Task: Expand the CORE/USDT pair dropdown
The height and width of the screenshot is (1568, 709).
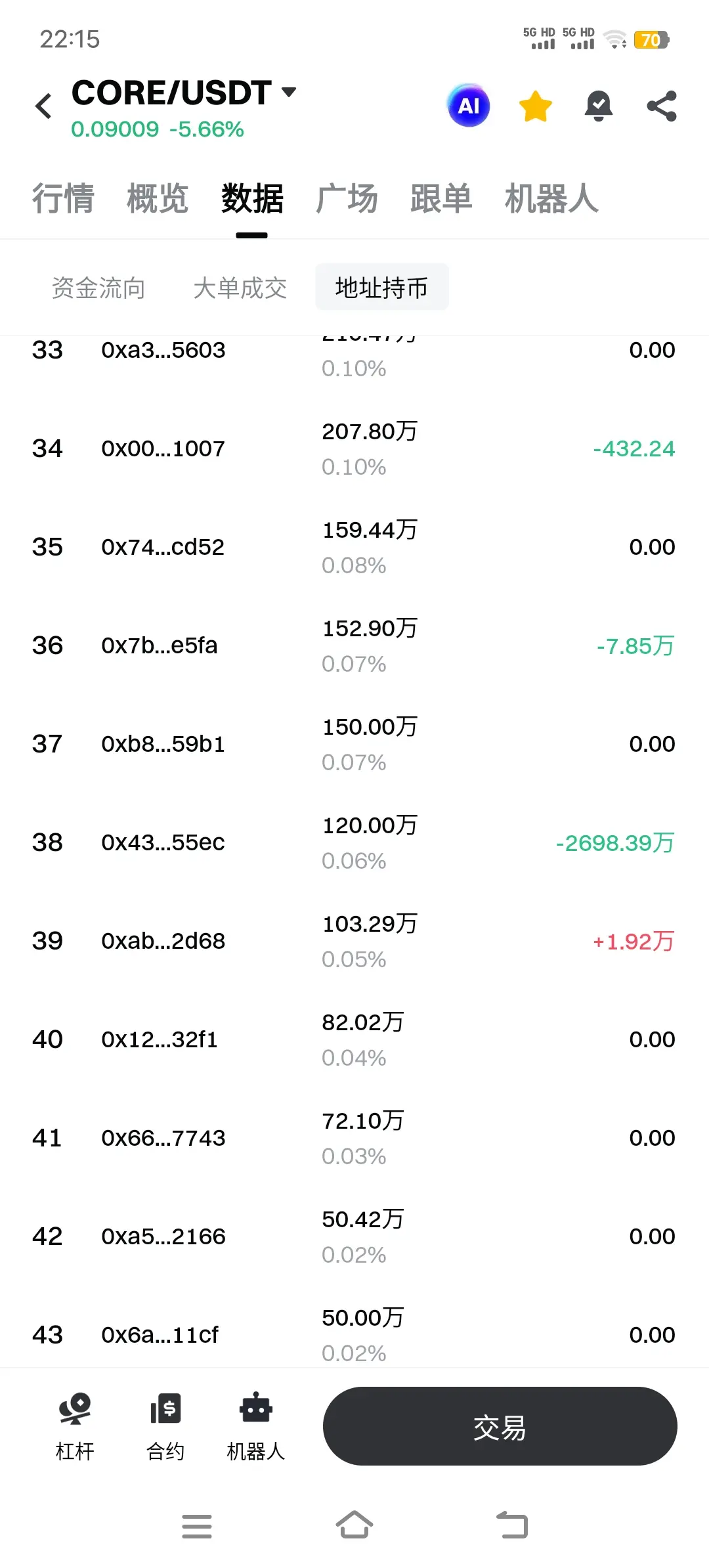Action: click(x=289, y=92)
